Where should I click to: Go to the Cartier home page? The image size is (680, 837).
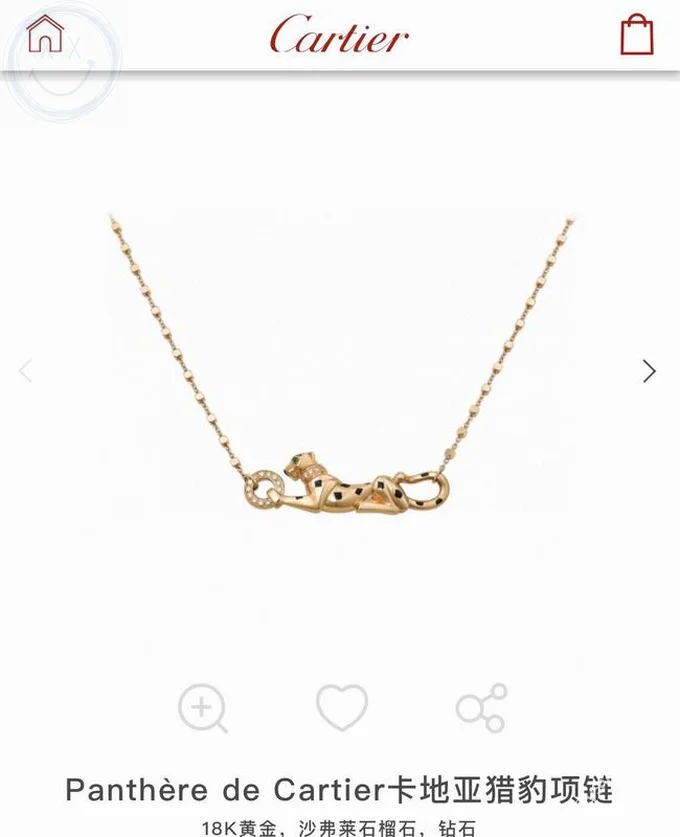click(45, 34)
